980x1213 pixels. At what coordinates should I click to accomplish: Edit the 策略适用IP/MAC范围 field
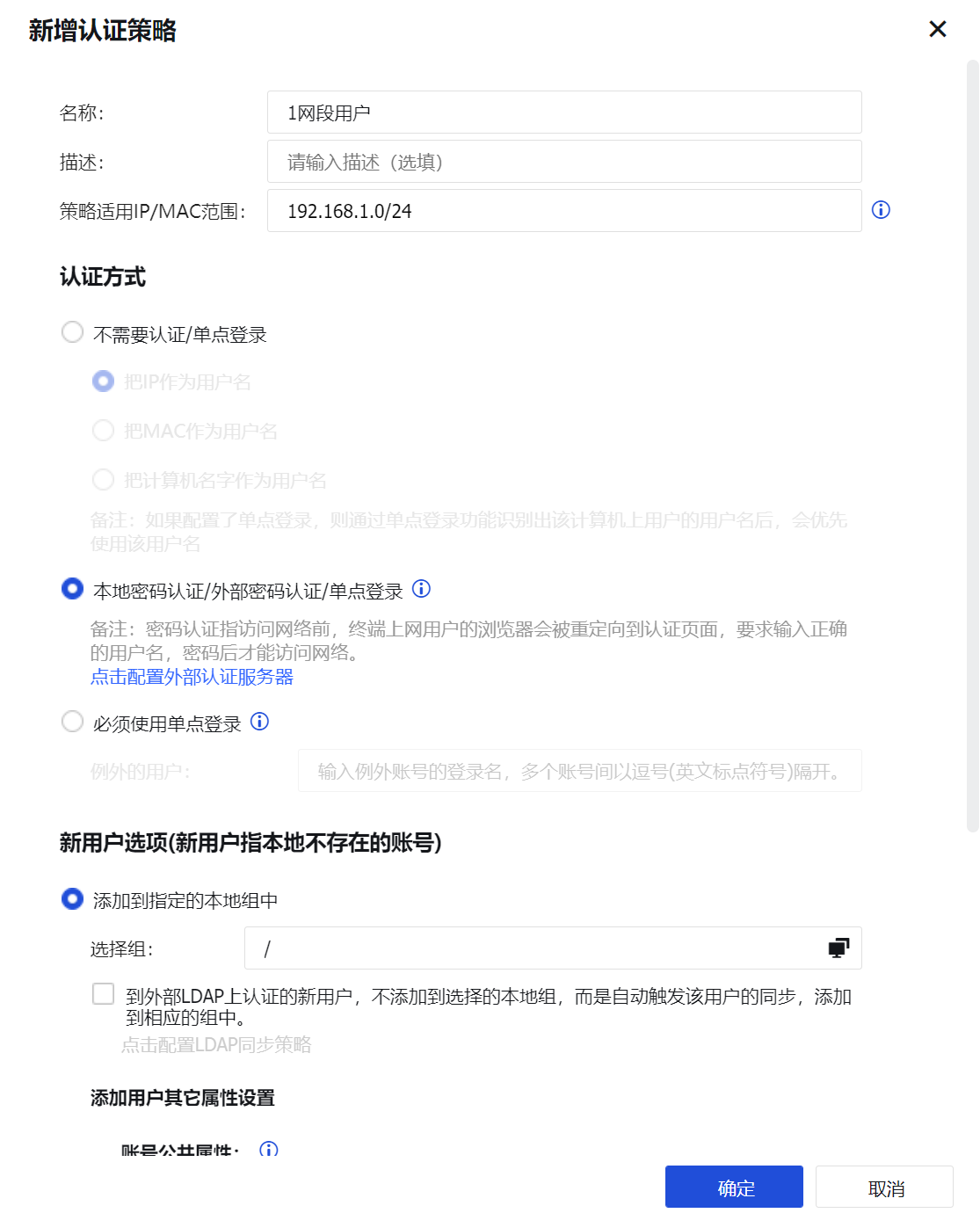563,211
